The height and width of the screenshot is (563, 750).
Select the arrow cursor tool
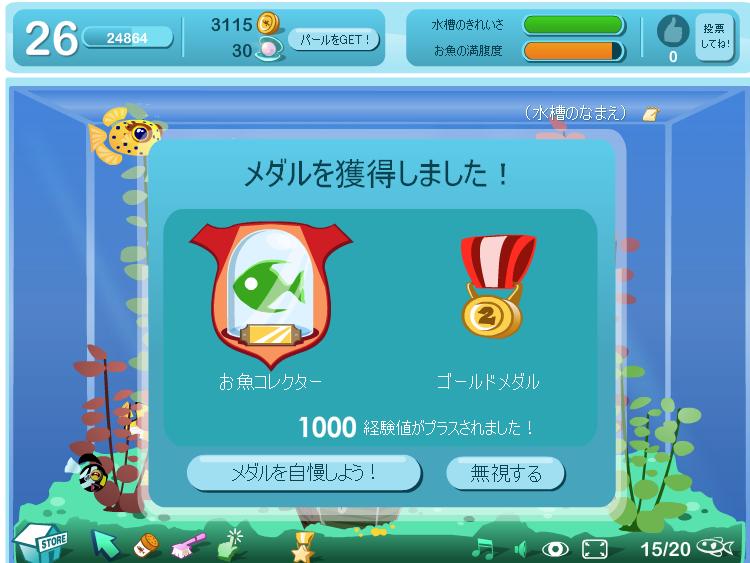(104, 545)
